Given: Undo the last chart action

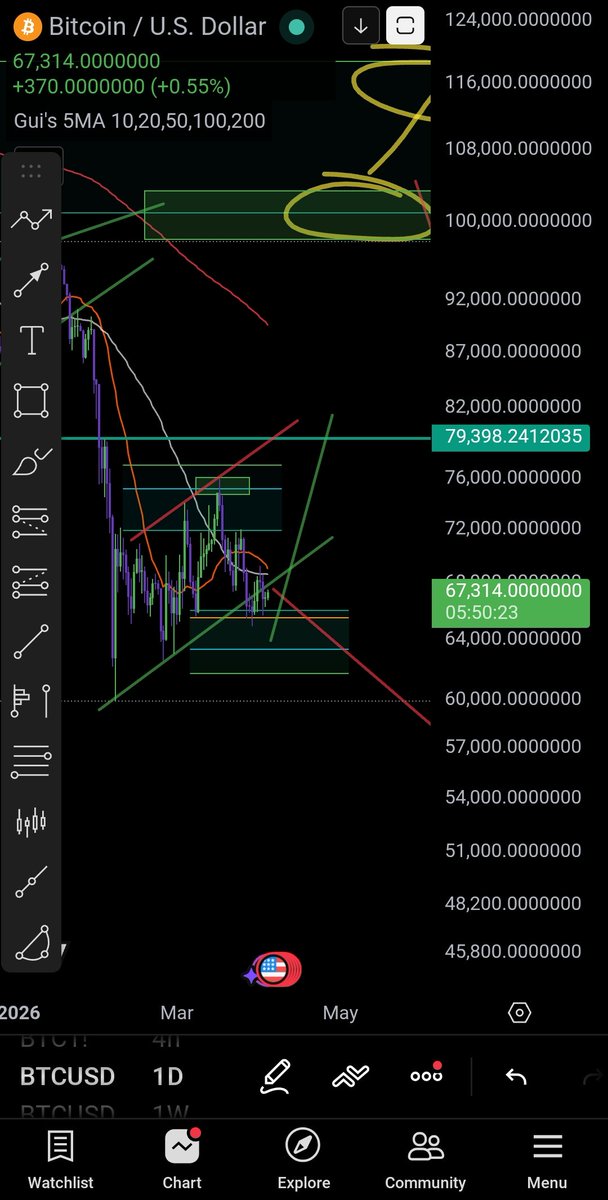Looking at the screenshot, I should (x=516, y=1076).
